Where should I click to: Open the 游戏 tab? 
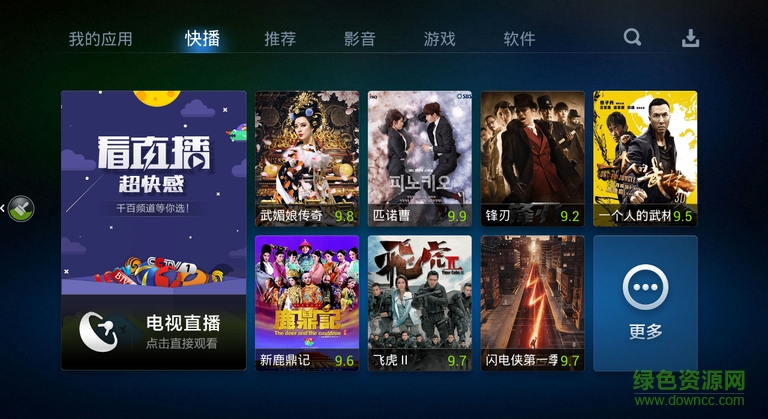(439, 39)
